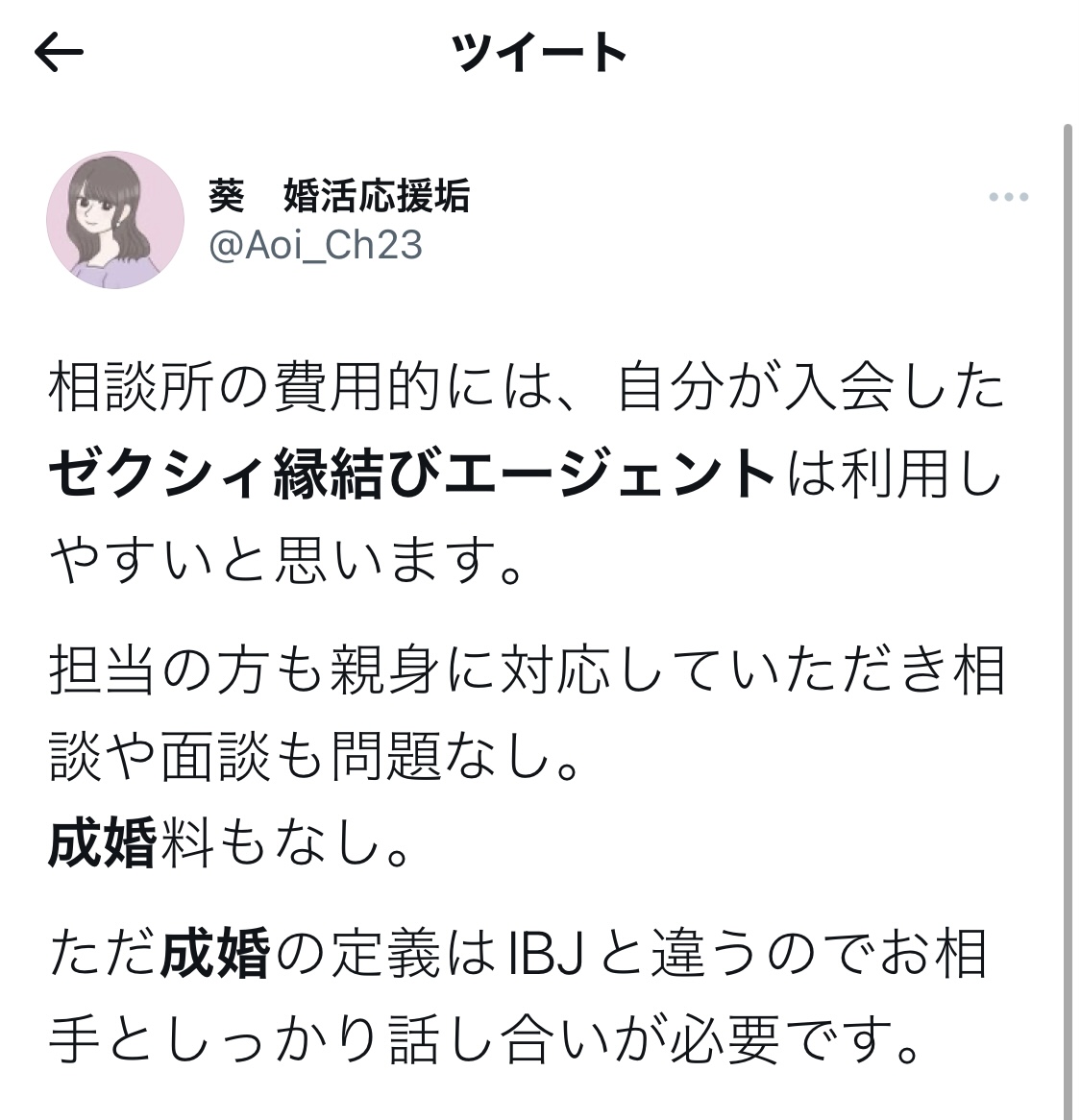Open the tweet's three-dot overflow menu
This screenshot has height=1120, width=1081.
1008,198
